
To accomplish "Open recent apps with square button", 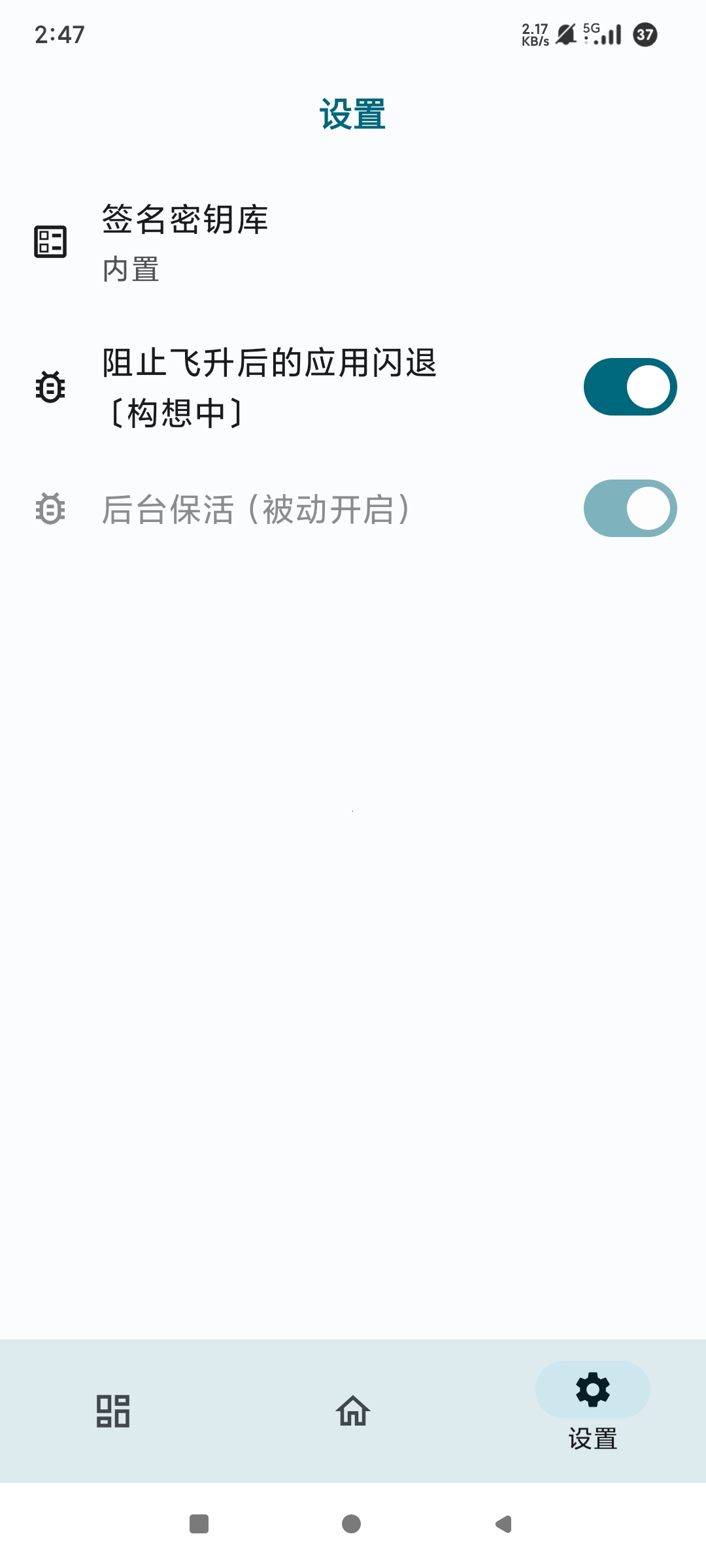I will click(x=199, y=1524).
